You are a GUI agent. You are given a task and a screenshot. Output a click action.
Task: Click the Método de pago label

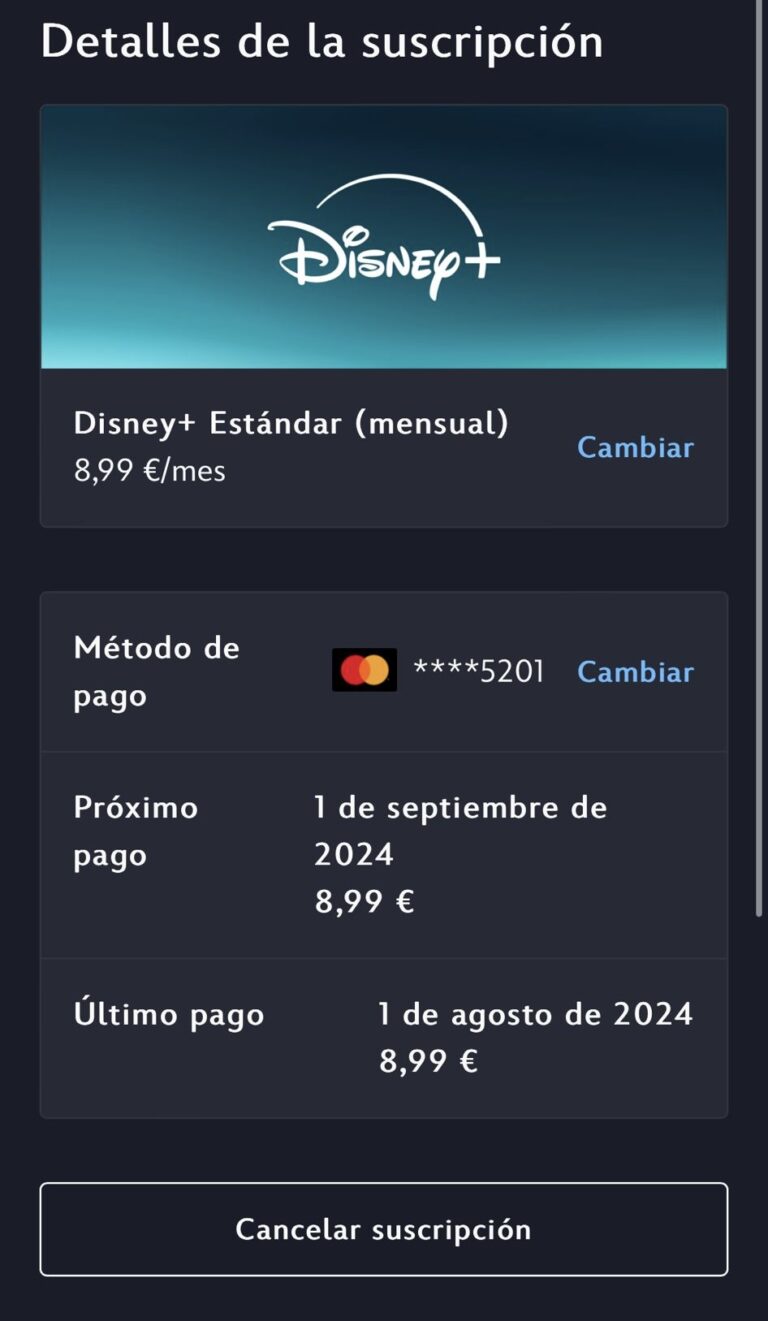[x=157, y=671]
